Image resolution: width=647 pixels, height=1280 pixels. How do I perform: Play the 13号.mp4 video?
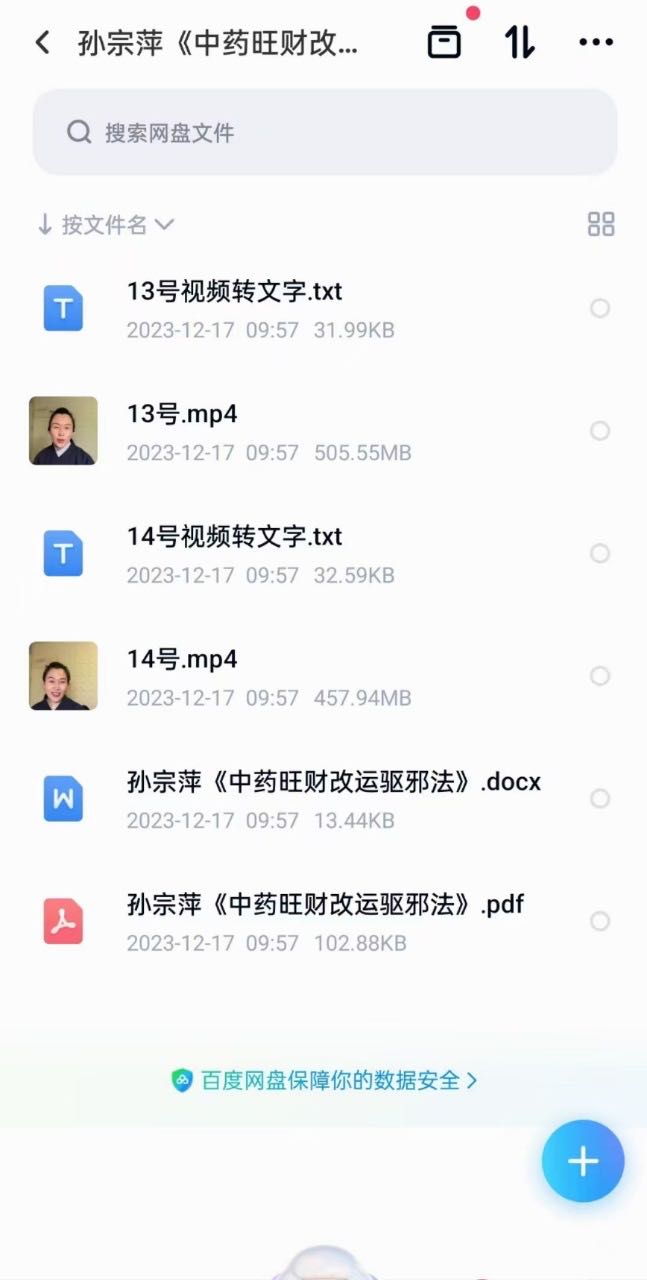pos(63,431)
